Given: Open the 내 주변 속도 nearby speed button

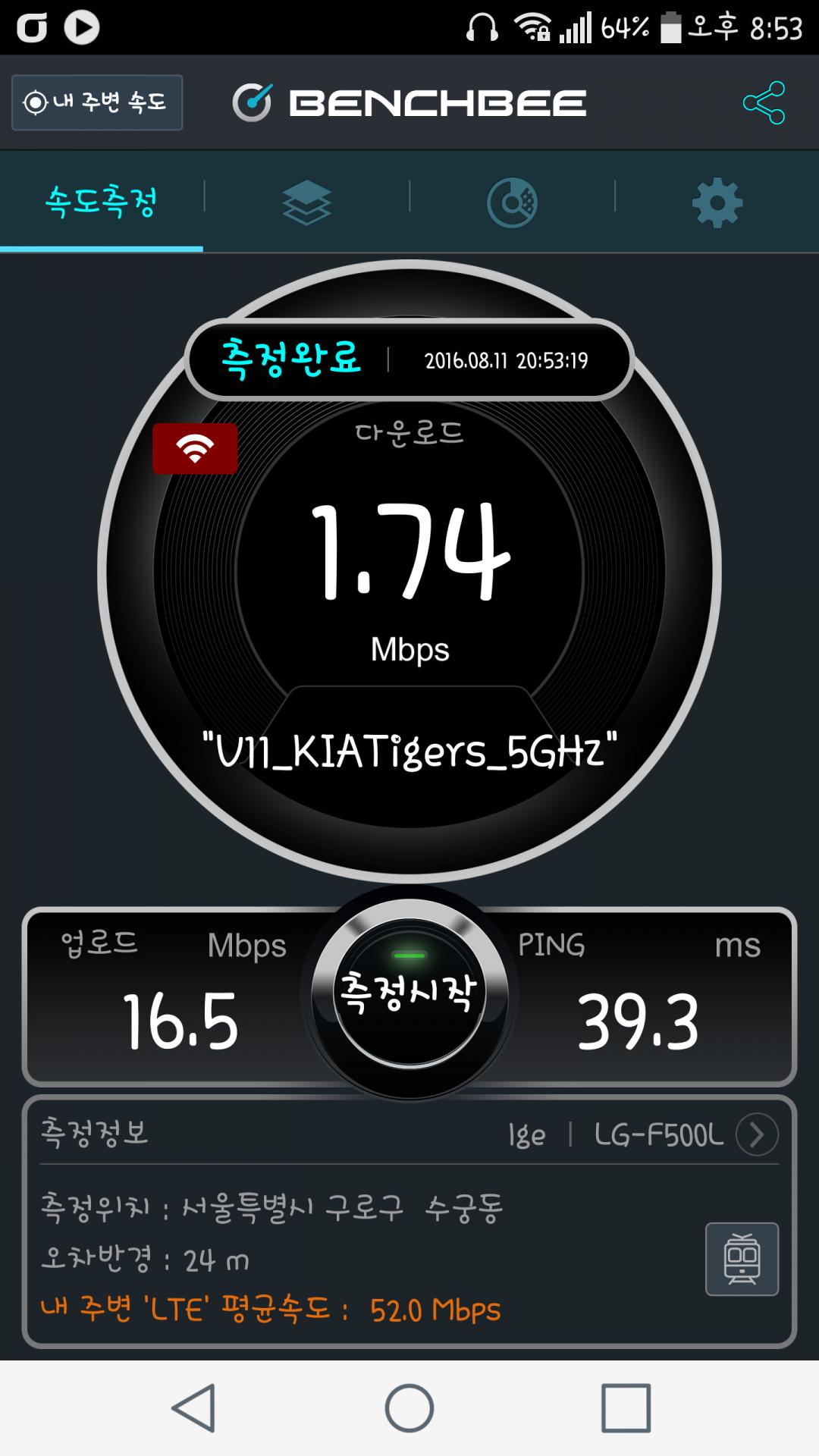Looking at the screenshot, I should tap(97, 102).
